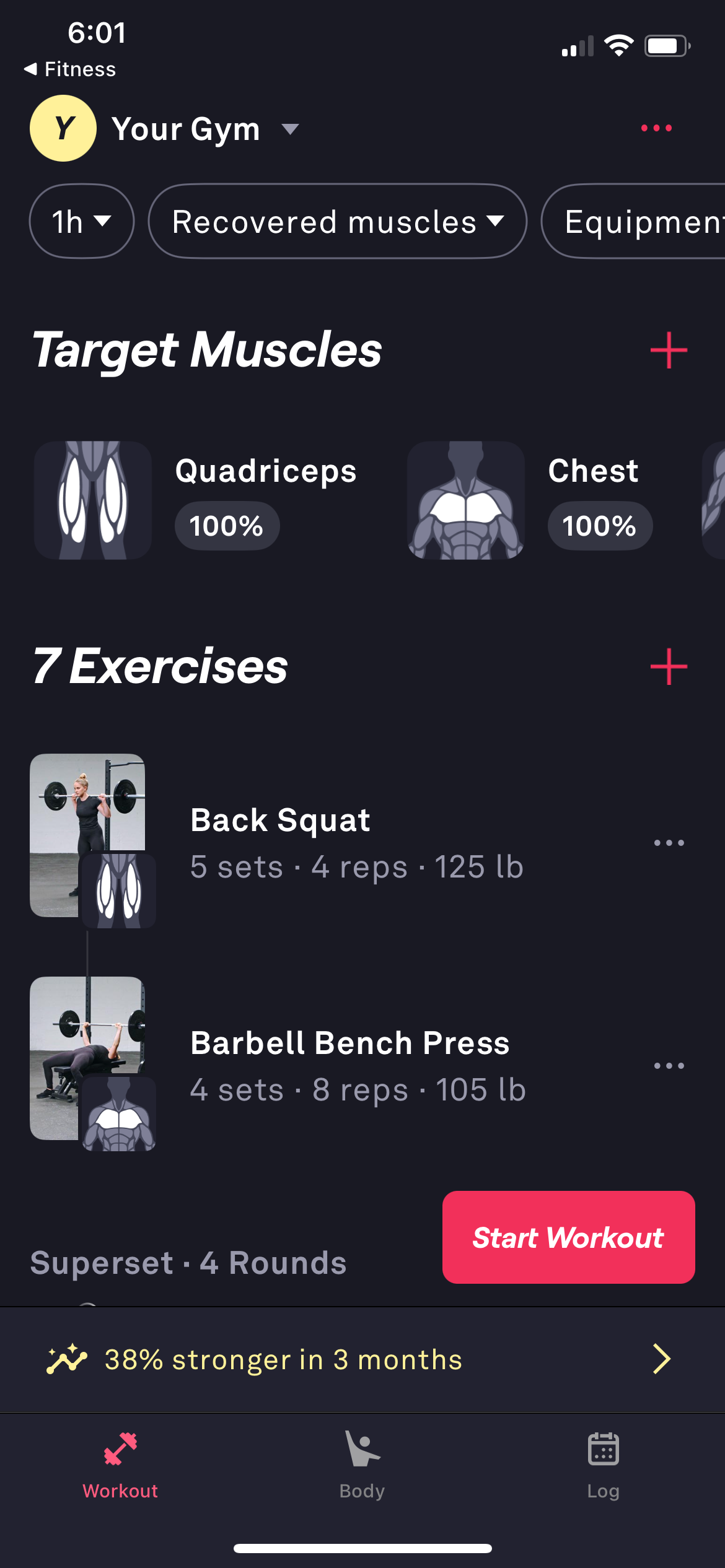
Task: Select the Chest muscle icon
Action: [465, 499]
